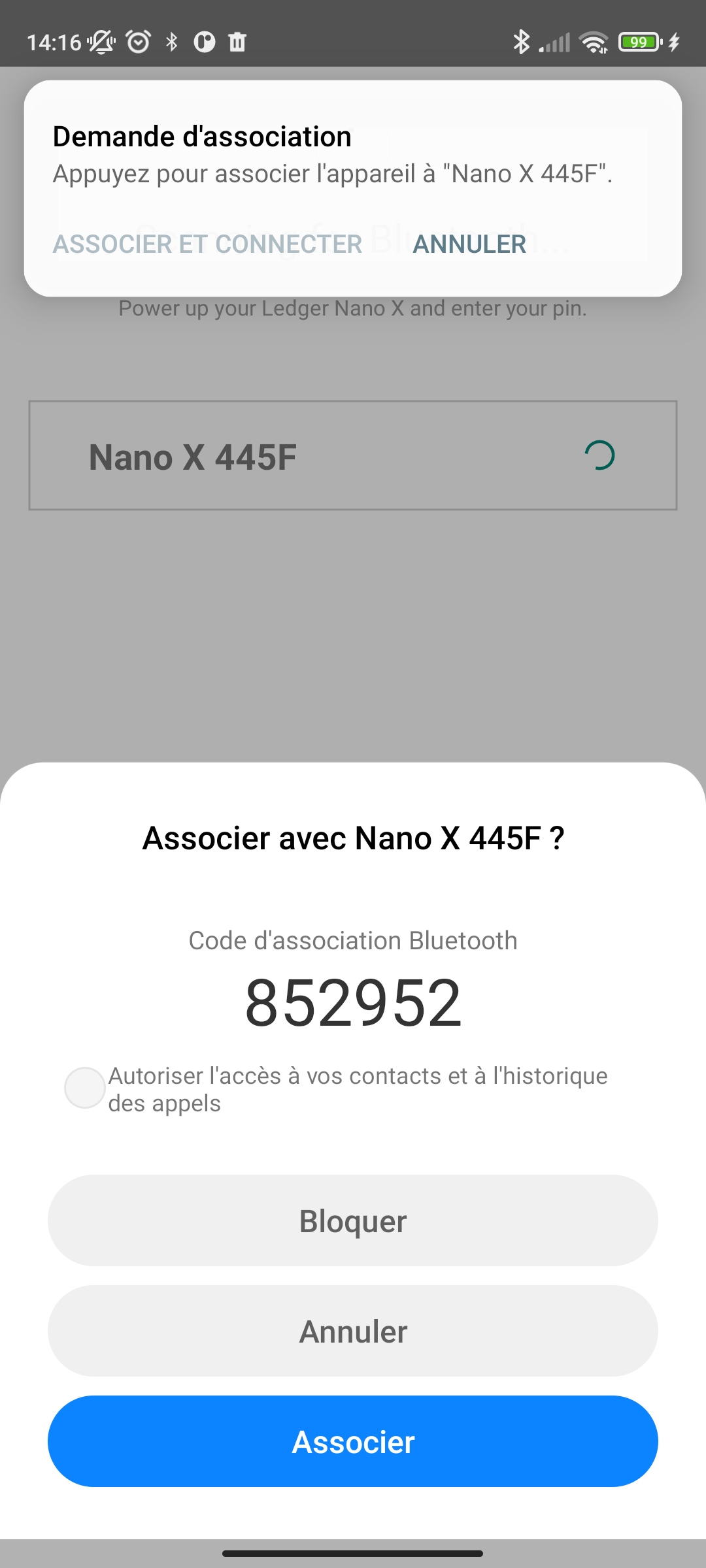Screen dimensions: 706x1568
Task: Tap the Wi-Fi signal icon
Action: pos(594,42)
